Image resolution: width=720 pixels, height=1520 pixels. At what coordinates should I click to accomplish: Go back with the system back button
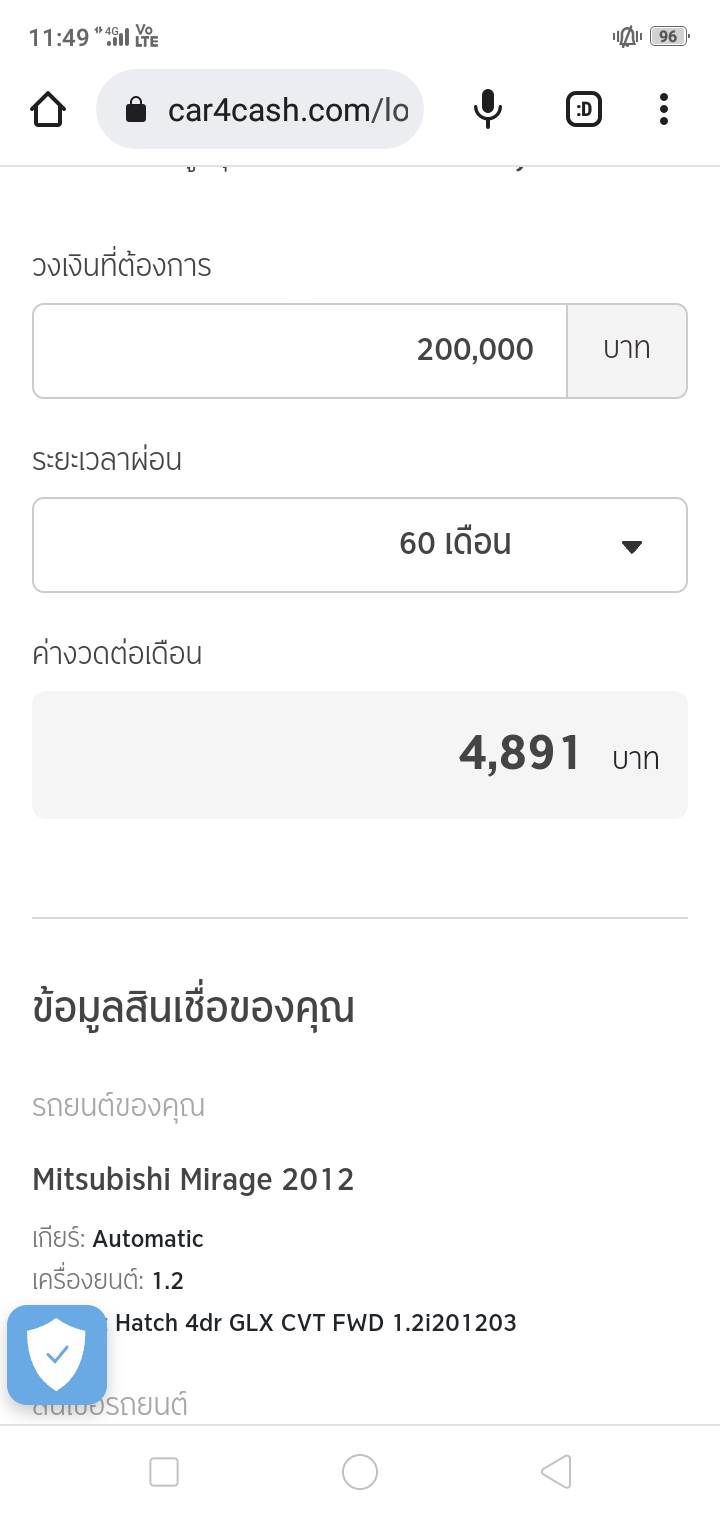(555, 1472)
